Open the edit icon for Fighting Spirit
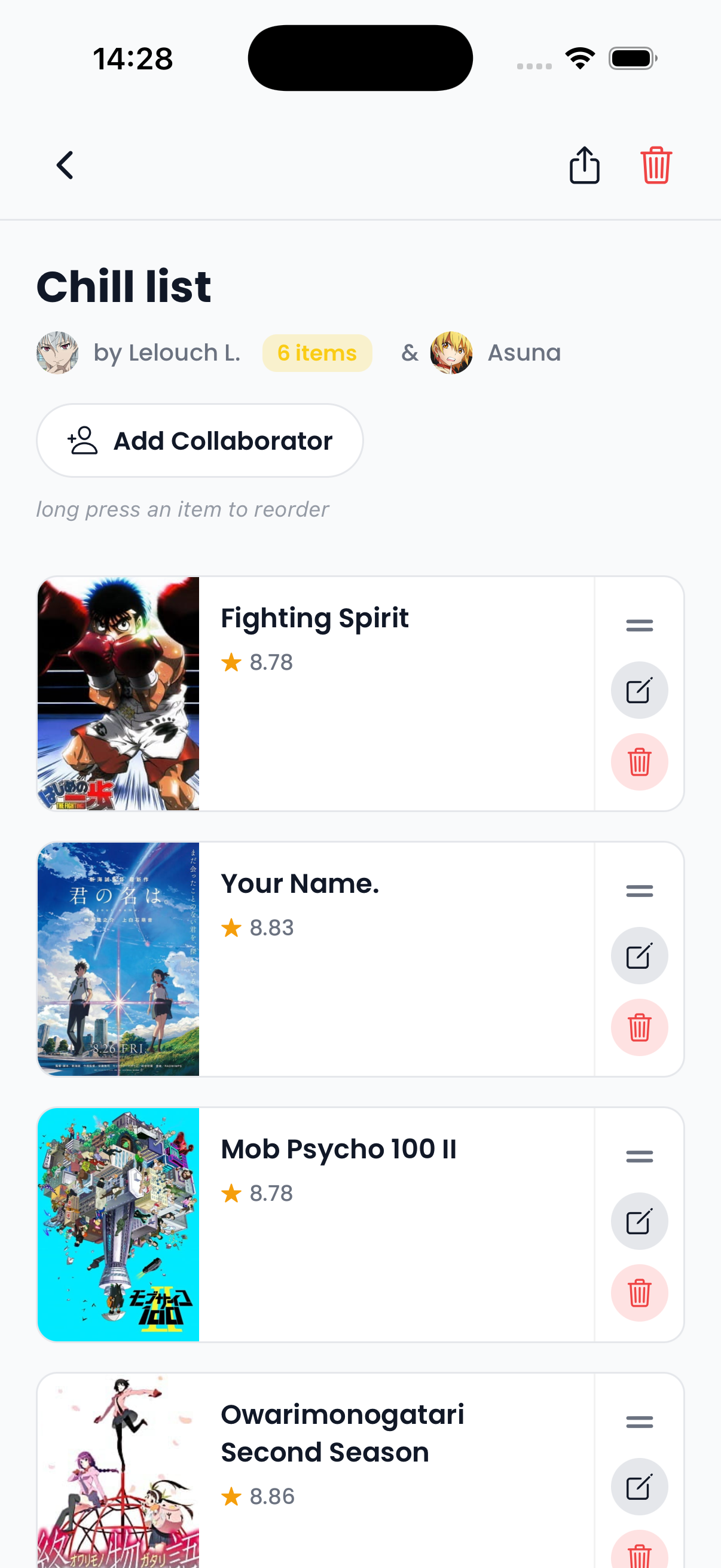 click(640, 690)
